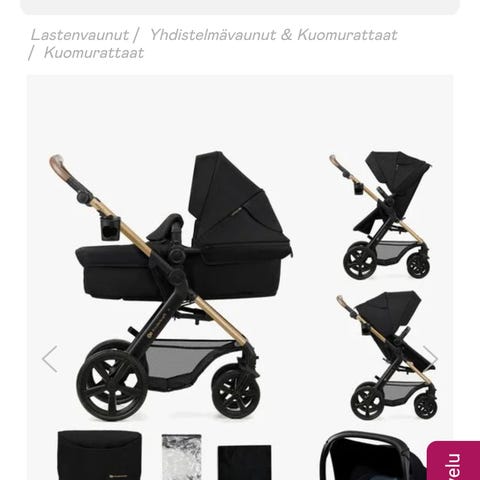Open the stroller product image
The image size is (480, 480).
point(240,277)
